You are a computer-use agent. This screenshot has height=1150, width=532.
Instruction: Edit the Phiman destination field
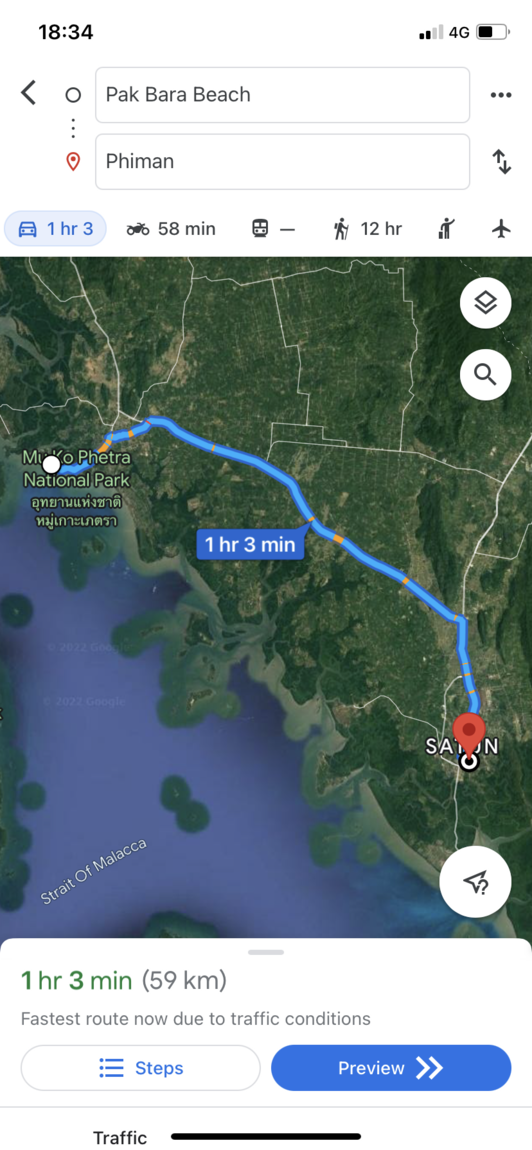(x=283, y=161)
